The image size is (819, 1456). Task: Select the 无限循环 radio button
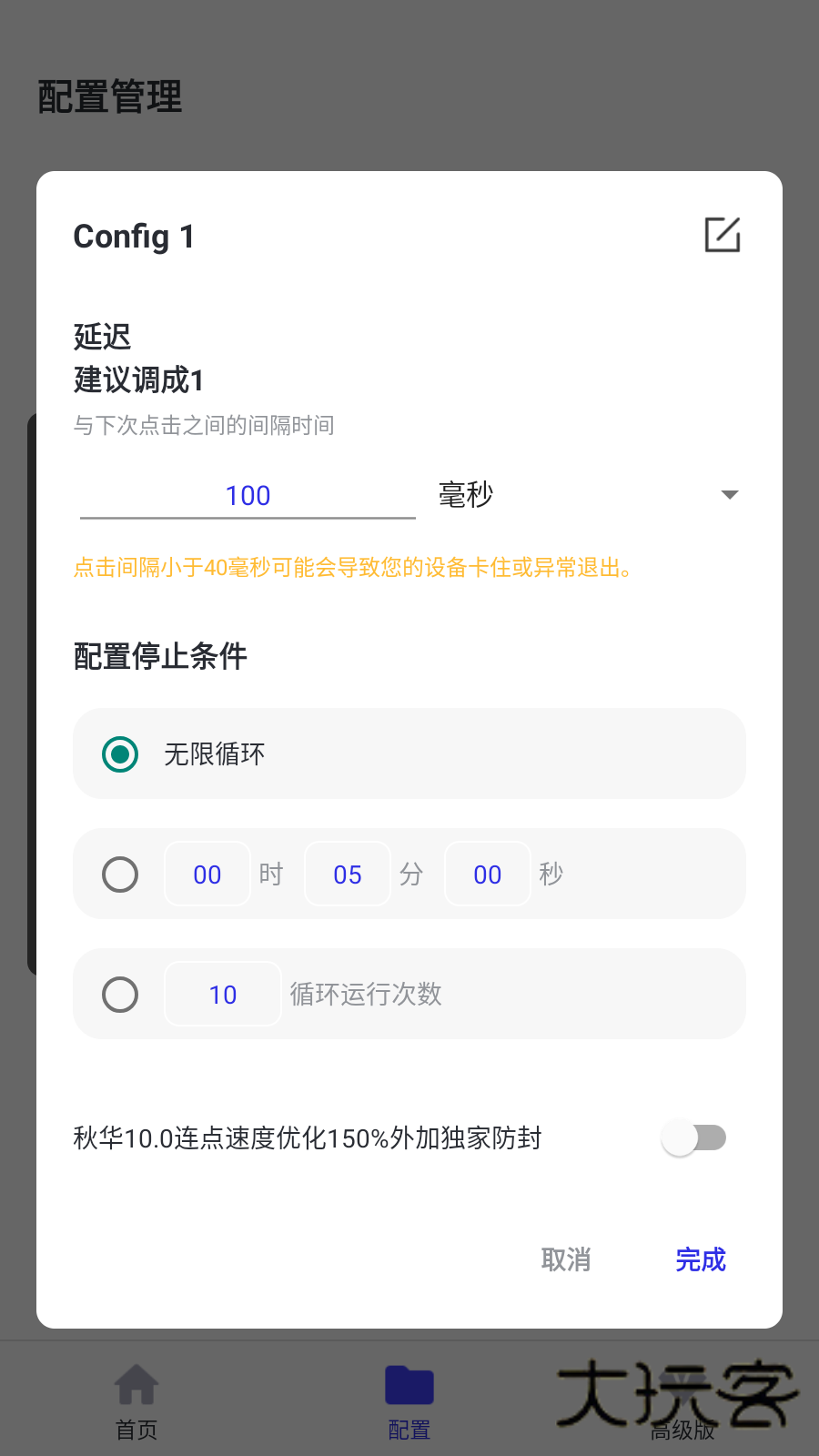pyautogui.click(x=119, y=753)
